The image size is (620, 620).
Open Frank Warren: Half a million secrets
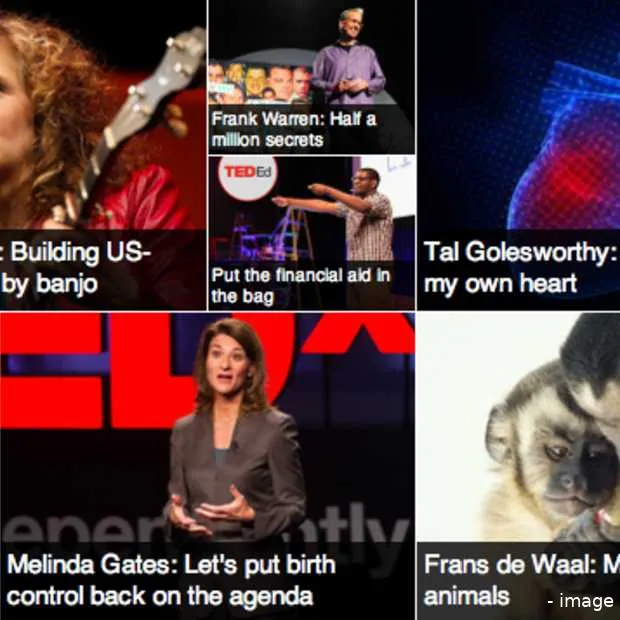tap(310, 76)
